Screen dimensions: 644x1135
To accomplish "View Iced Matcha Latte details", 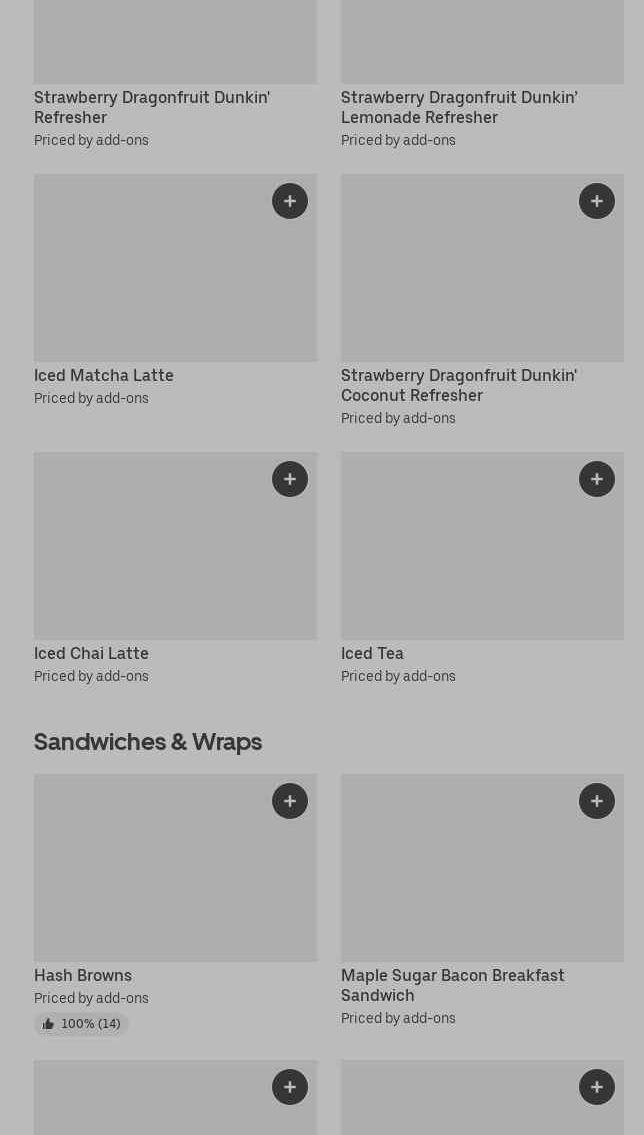I will (x=175, y=290).
